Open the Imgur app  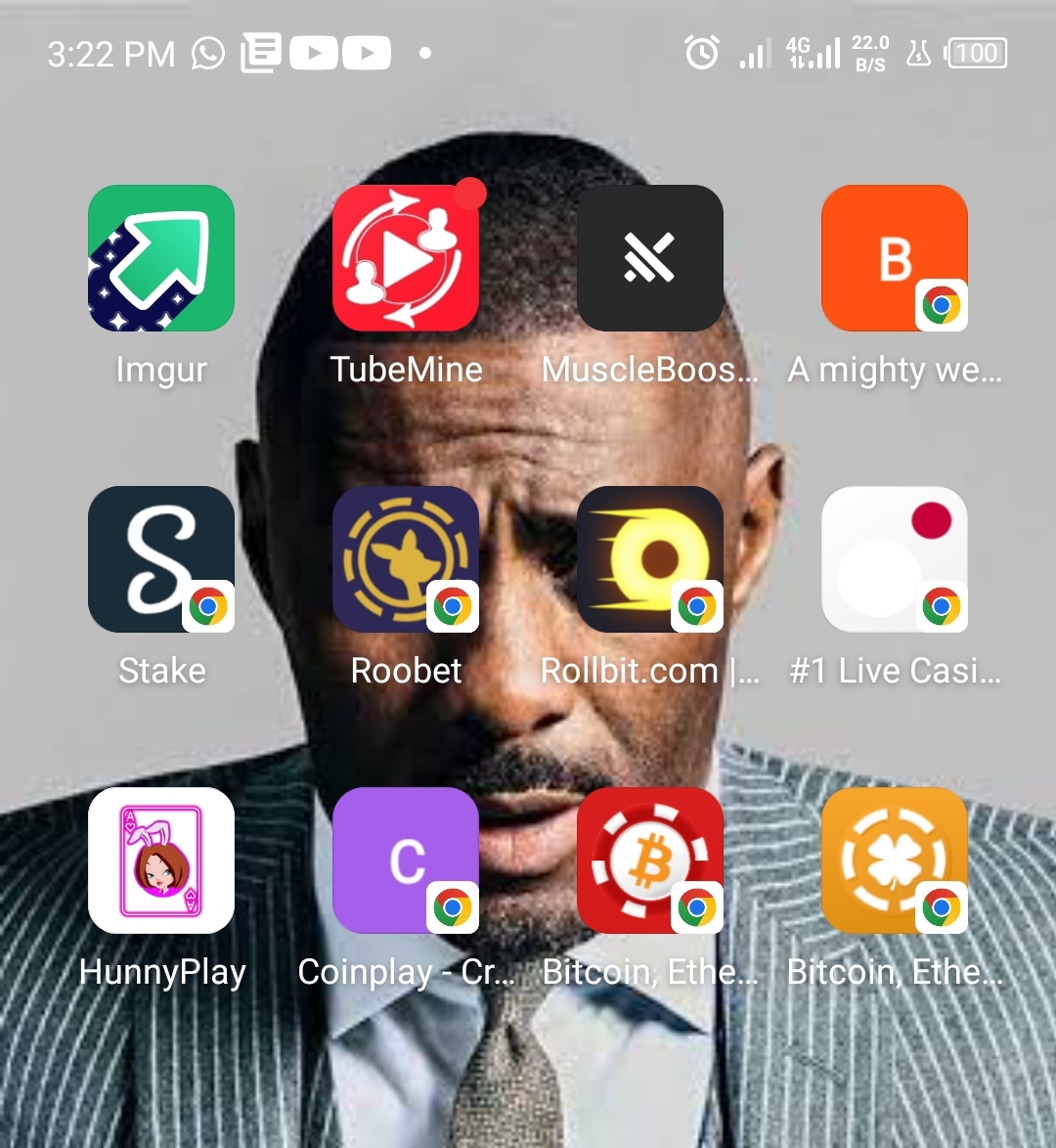pos(161,258)
